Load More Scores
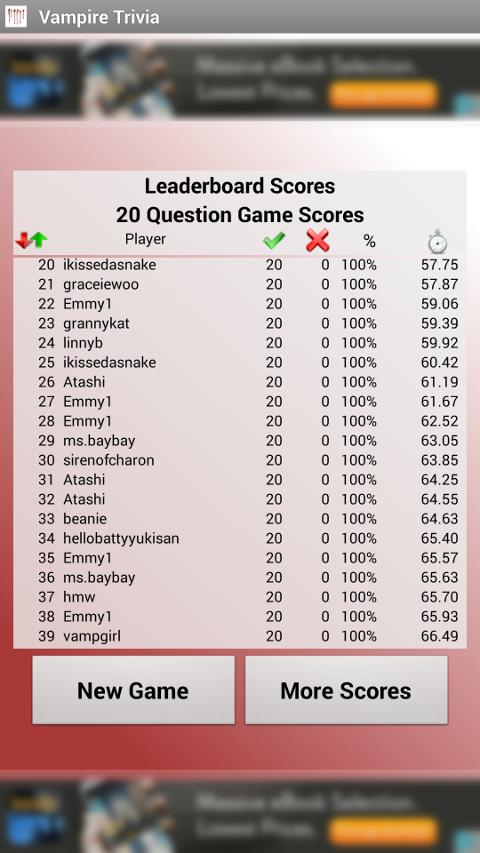 coord(346,690)
